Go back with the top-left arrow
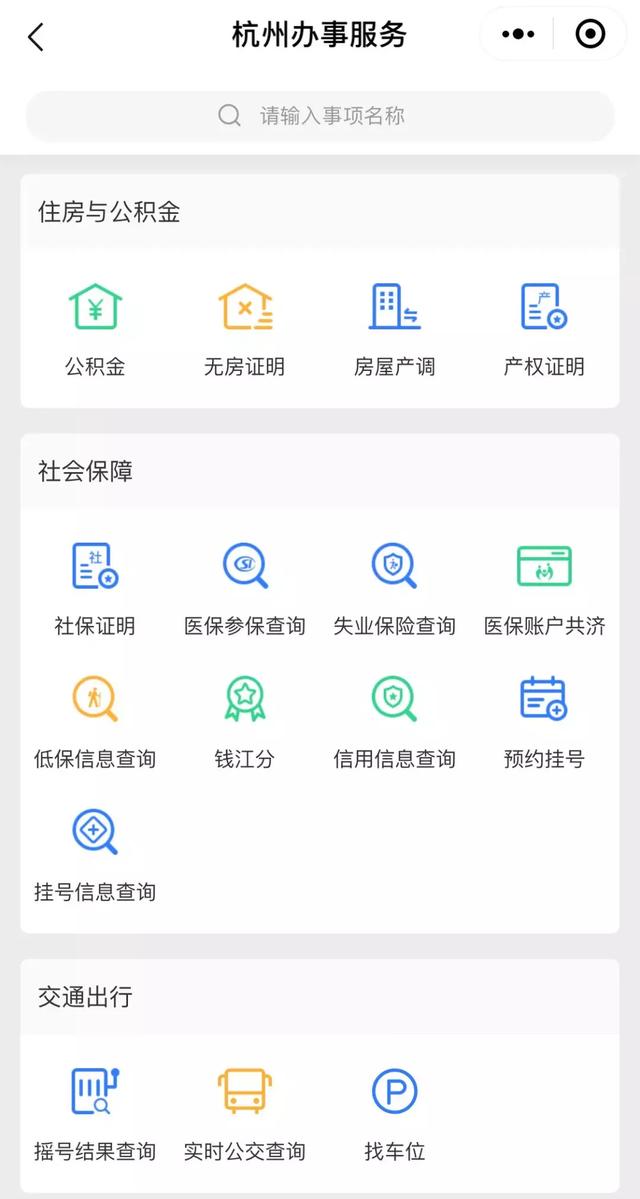This screenshot has width=640, height=1199. (x=36, y=36)
